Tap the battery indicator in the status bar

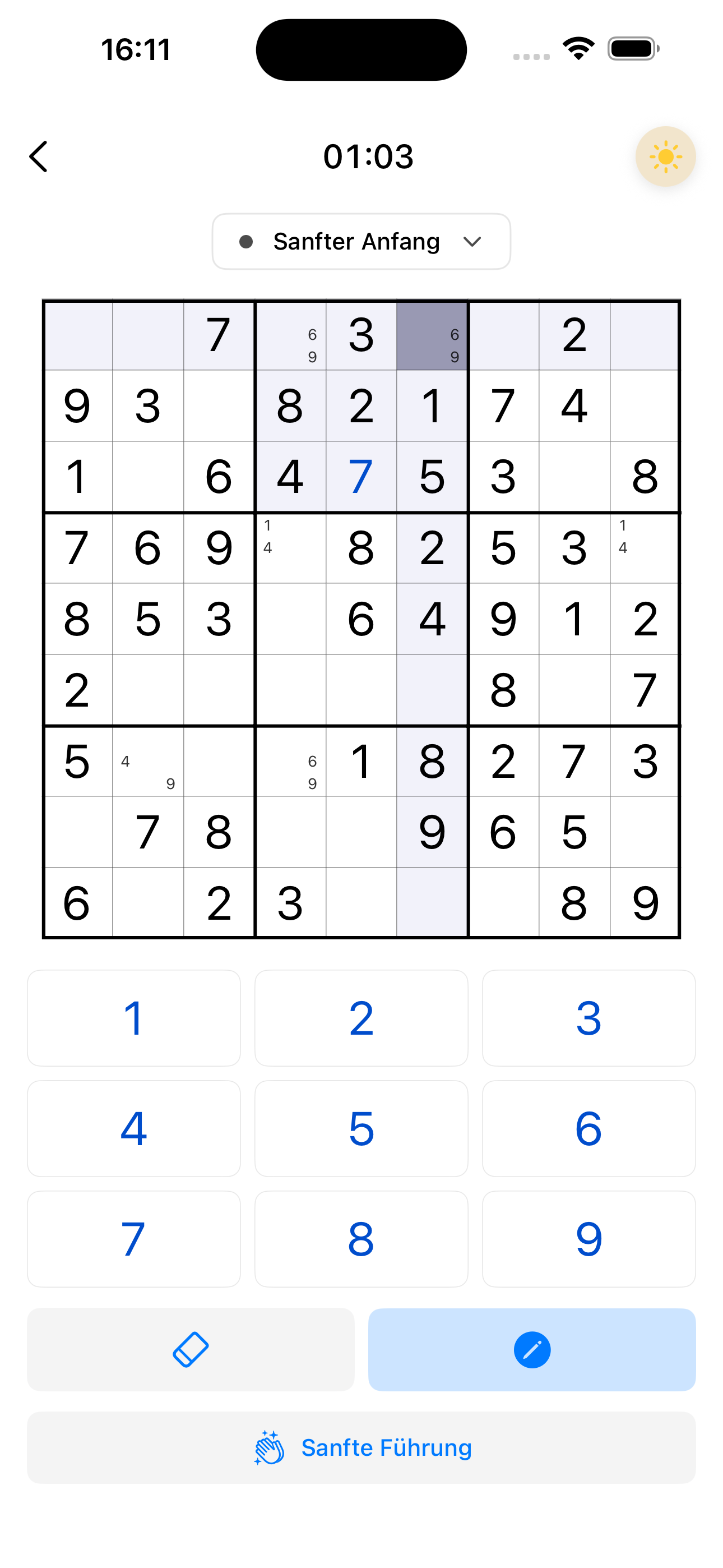coord(633,50)
